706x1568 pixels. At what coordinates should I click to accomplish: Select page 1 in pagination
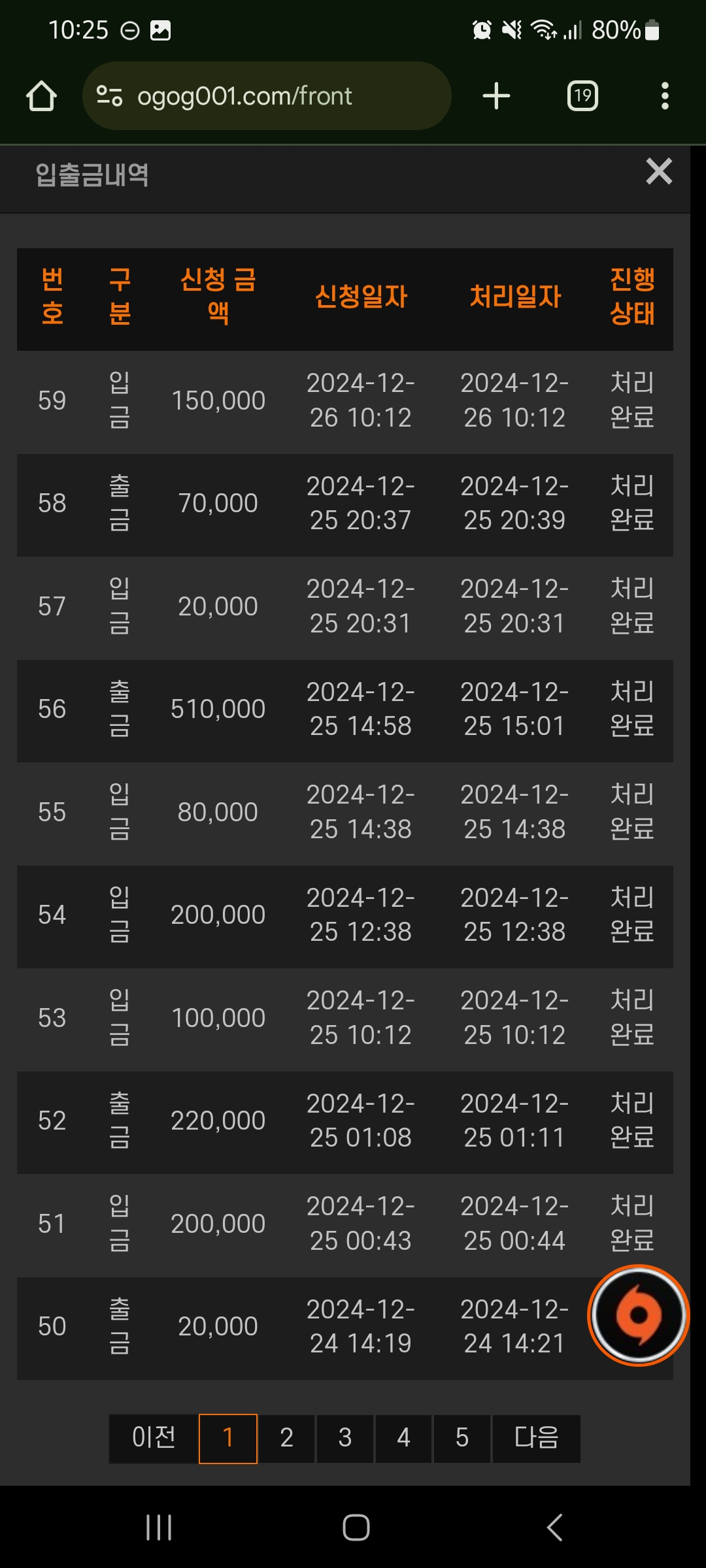(228, 1439)
